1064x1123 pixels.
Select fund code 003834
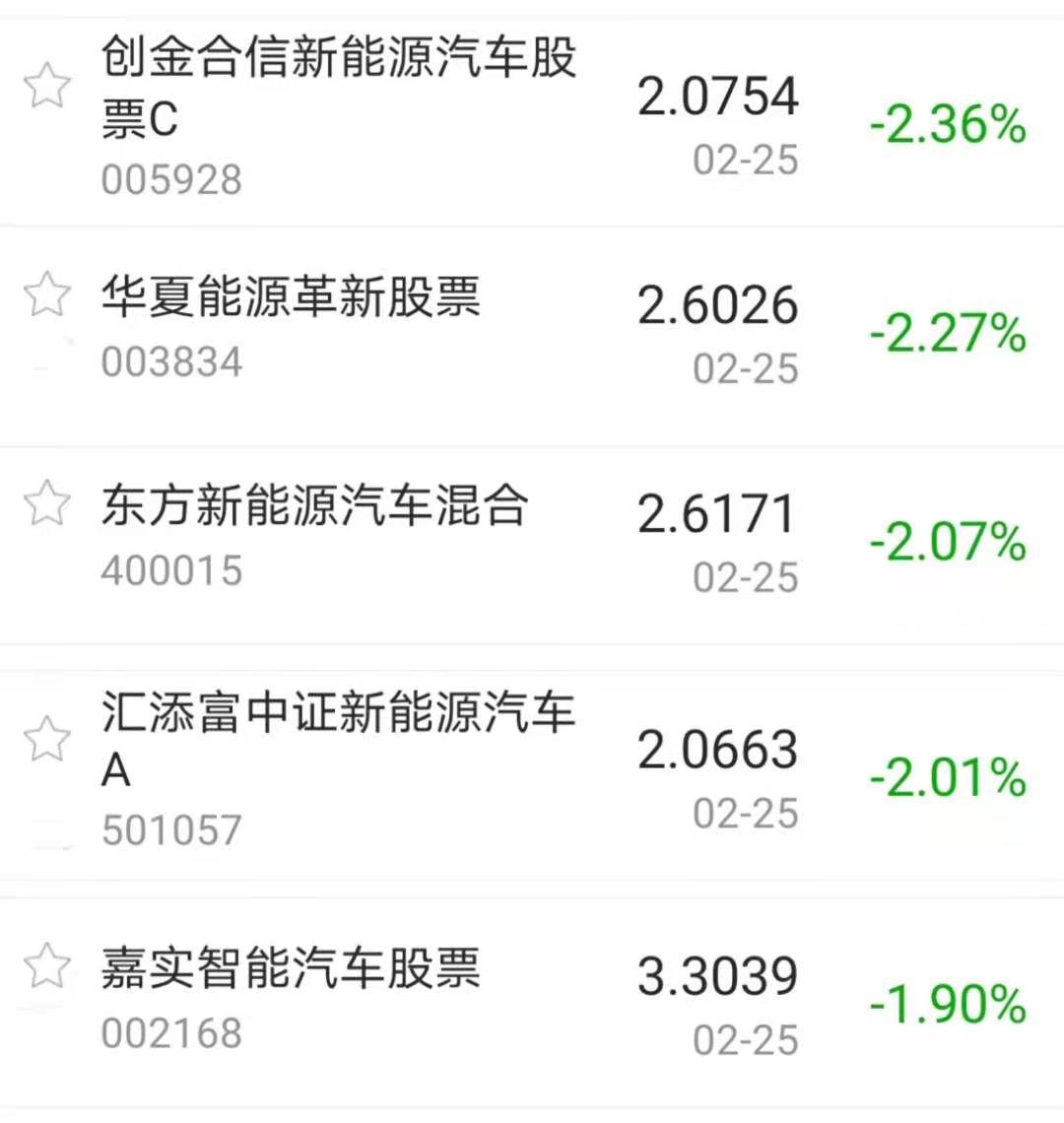pyautogui.click(x=172, y=362)
